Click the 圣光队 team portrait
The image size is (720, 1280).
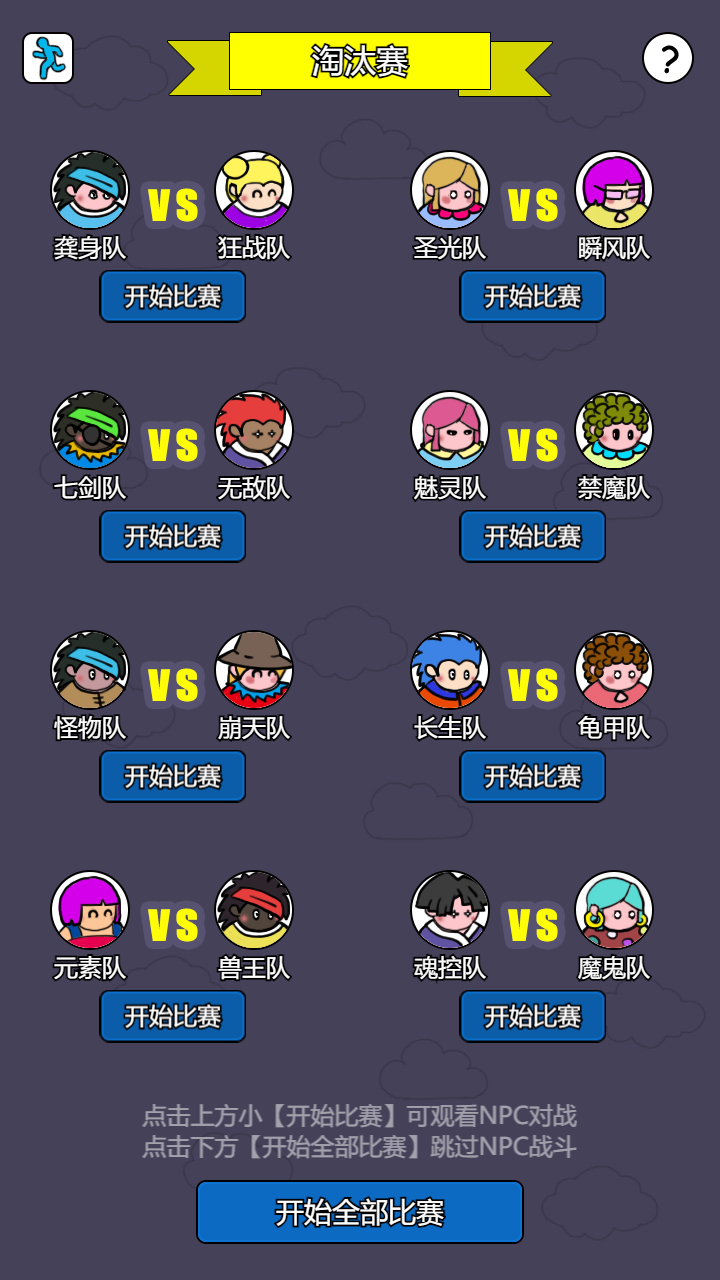point(450,188)
